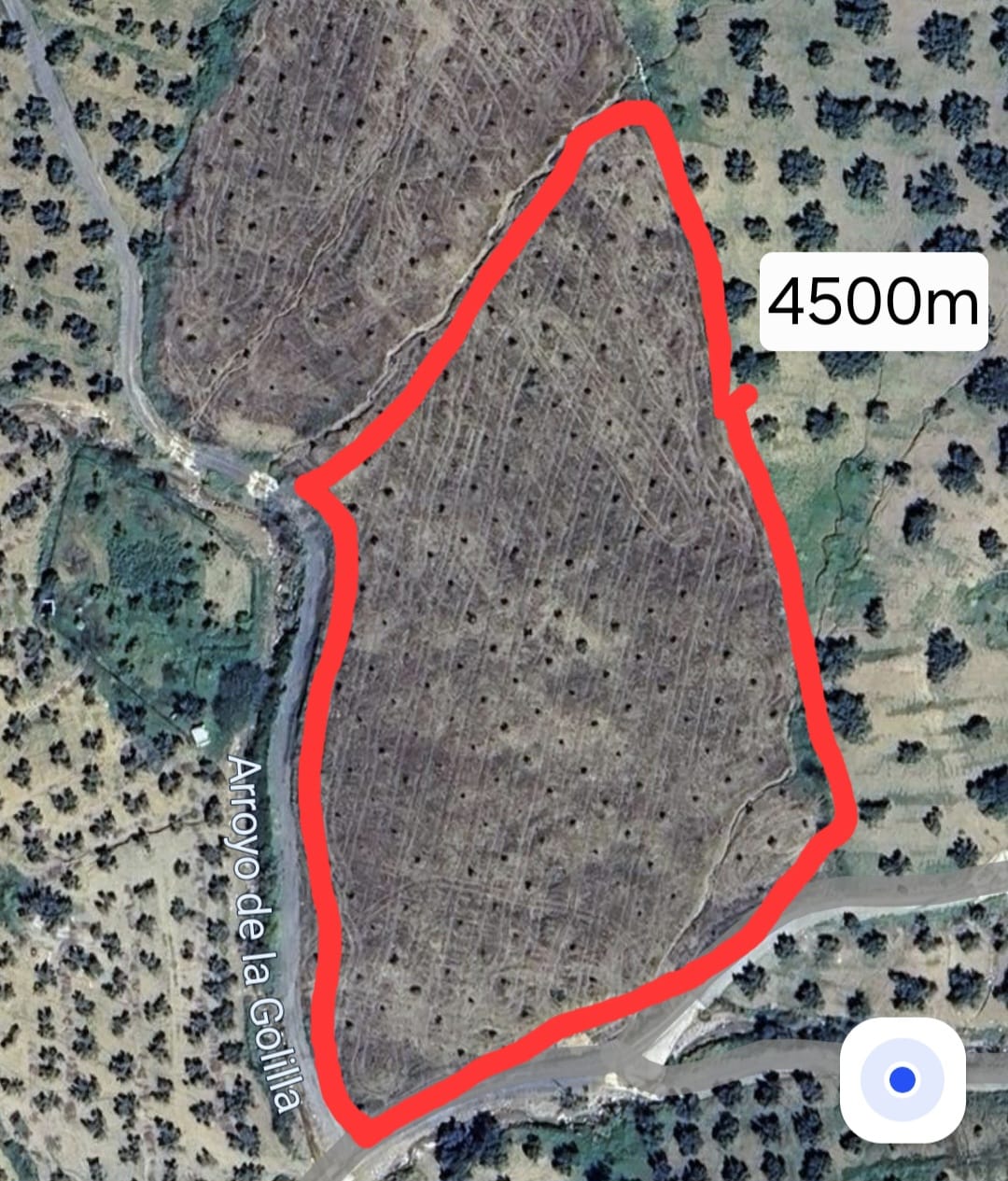Center the map on my location

pos(902,1080)
